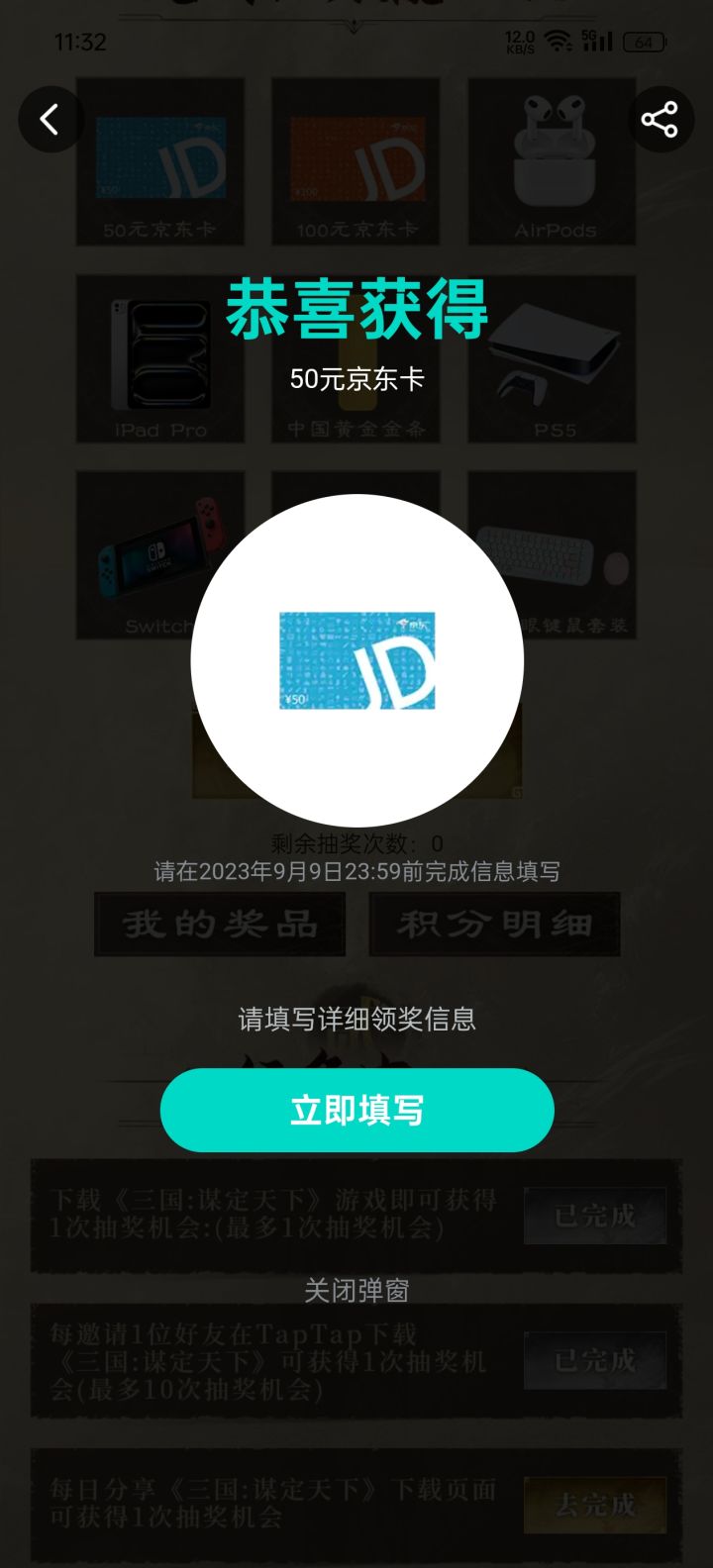This screenshot has height=1568, width=713.
Task: Click the 5G signal strength indicator
Action: [x=597, y=42]
